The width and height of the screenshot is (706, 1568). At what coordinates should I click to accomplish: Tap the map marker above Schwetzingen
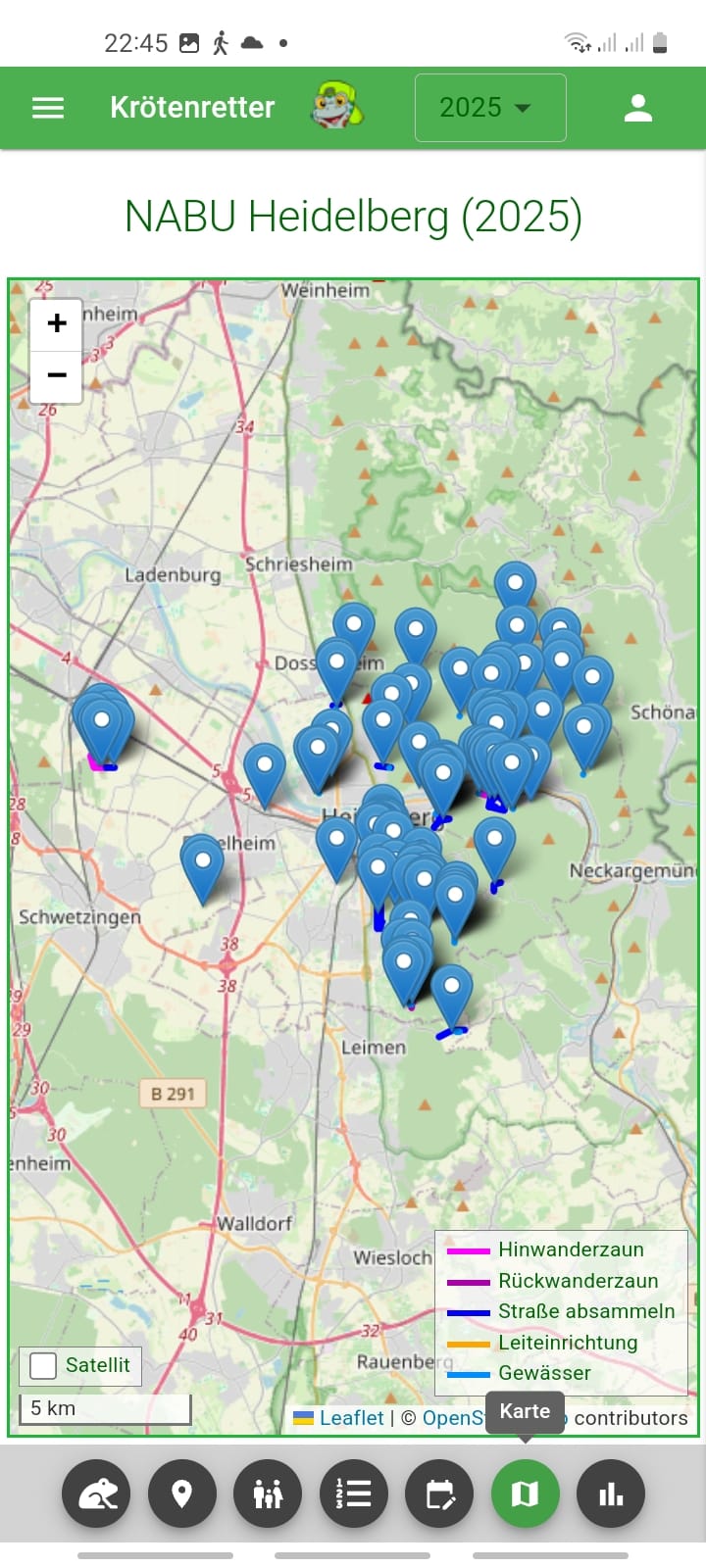[x=203, y=862]
